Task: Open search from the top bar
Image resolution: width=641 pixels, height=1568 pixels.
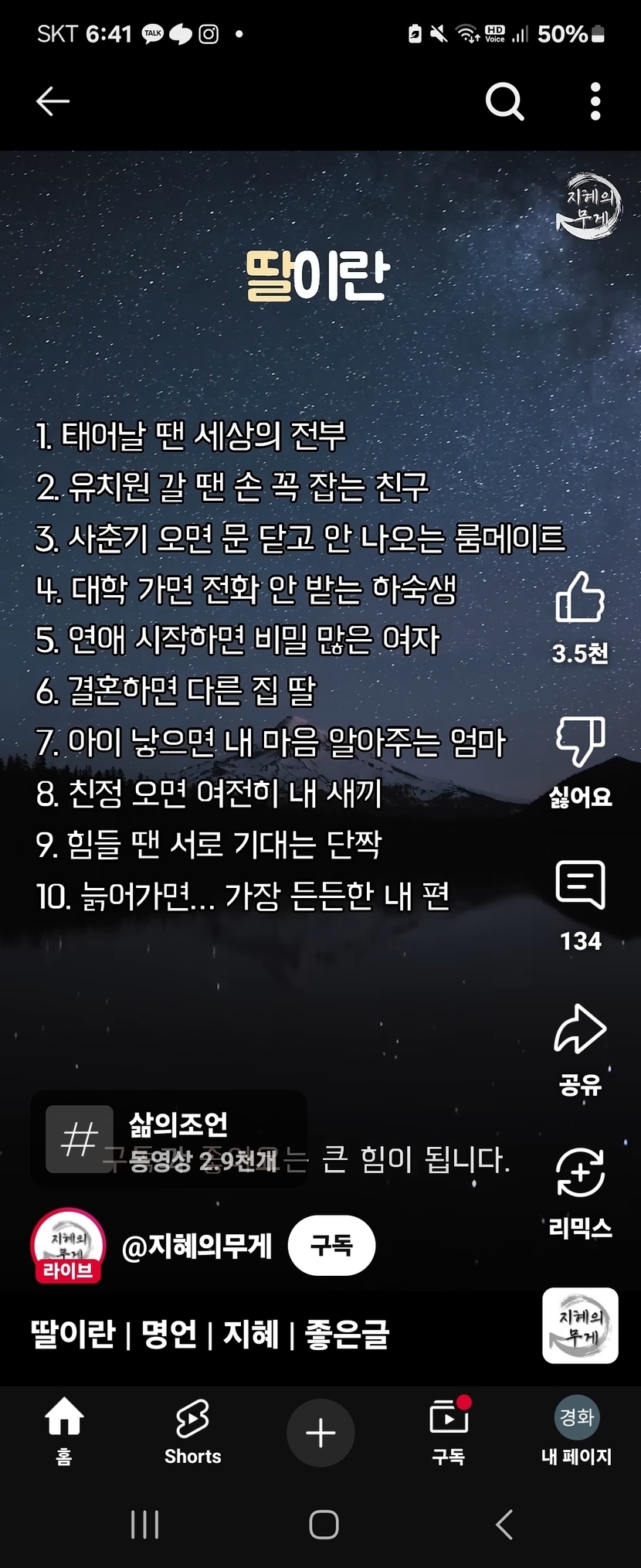Action: point(504,101)
